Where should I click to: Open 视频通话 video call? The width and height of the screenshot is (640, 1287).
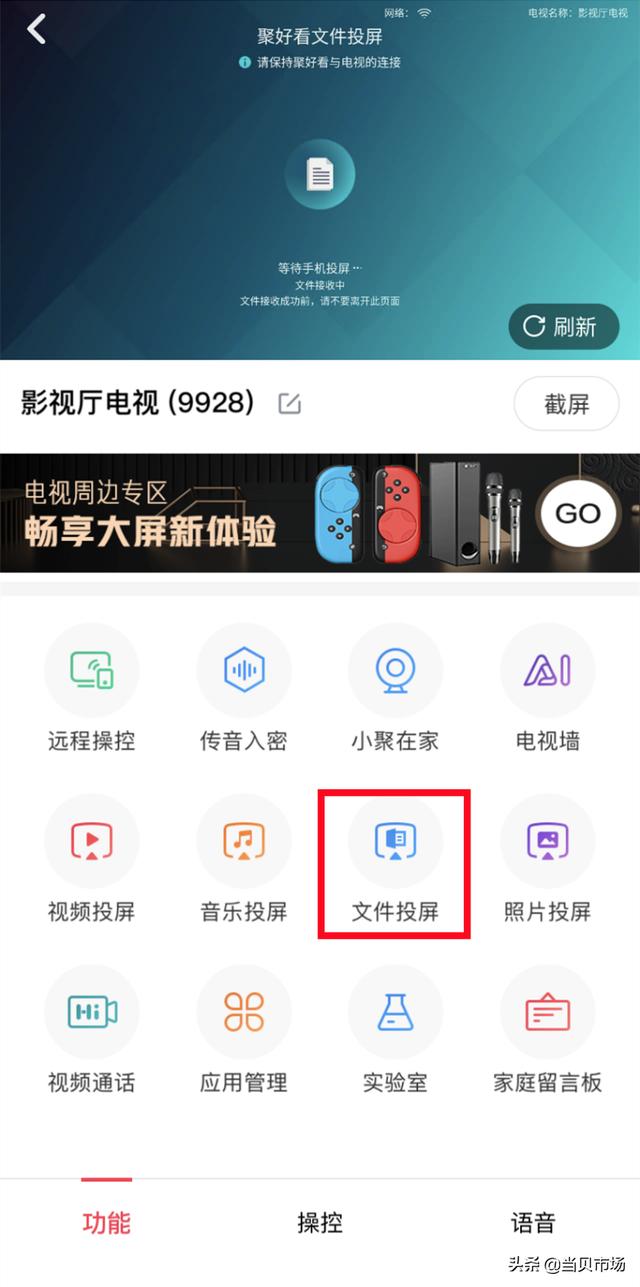coord(91,1012)
